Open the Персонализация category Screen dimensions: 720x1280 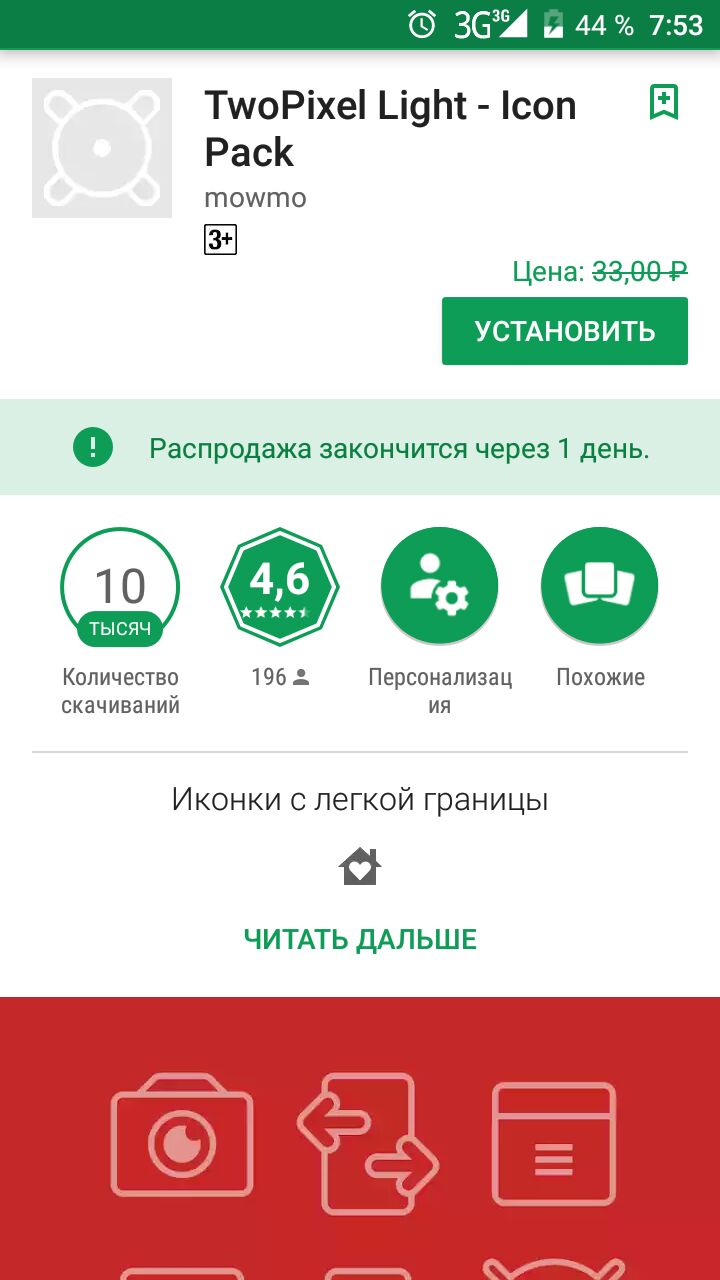click(x=440, y=587)
